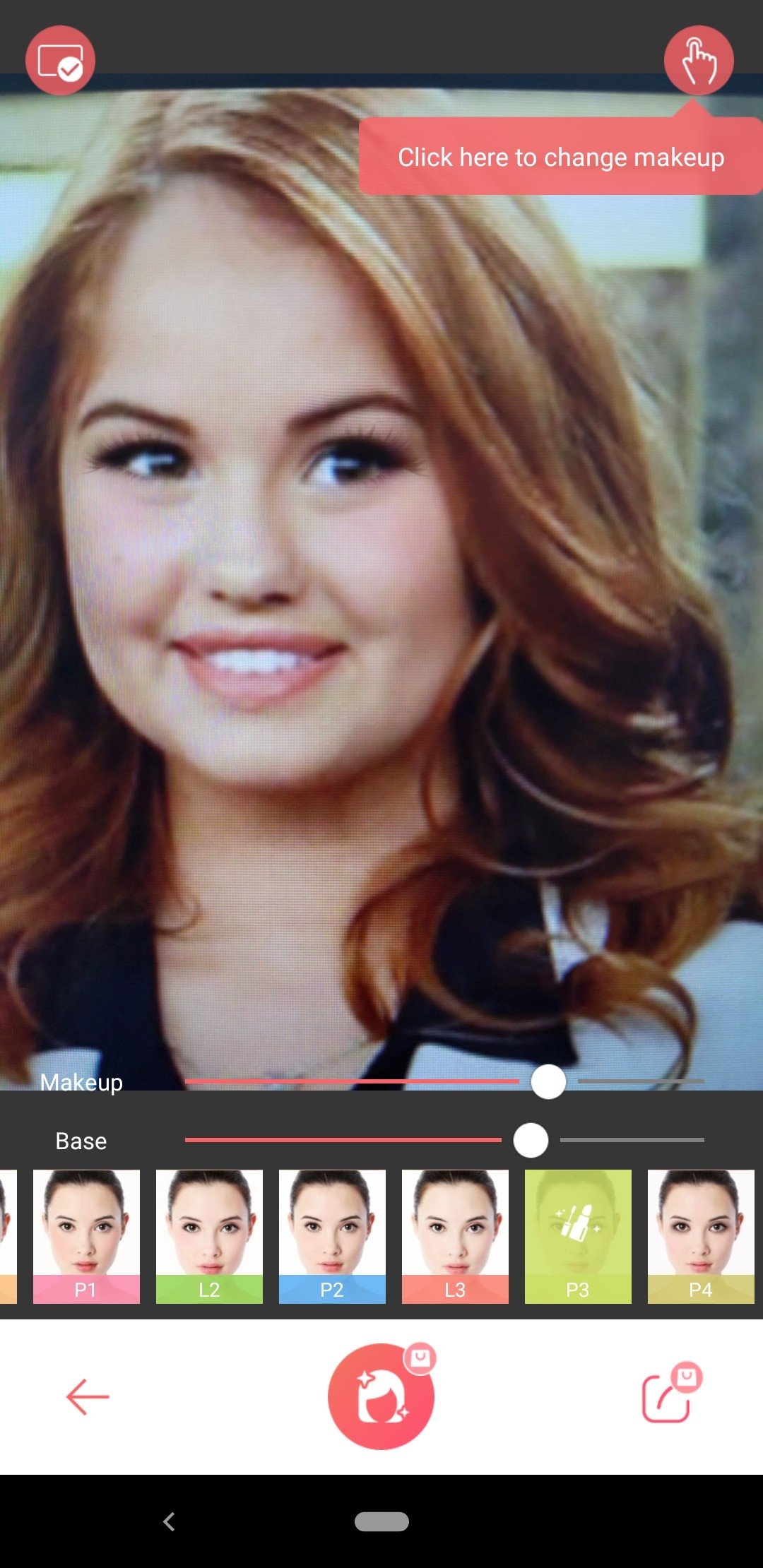Tap the Base intensity slider
763x1568 pixels.
point(531,1140)
